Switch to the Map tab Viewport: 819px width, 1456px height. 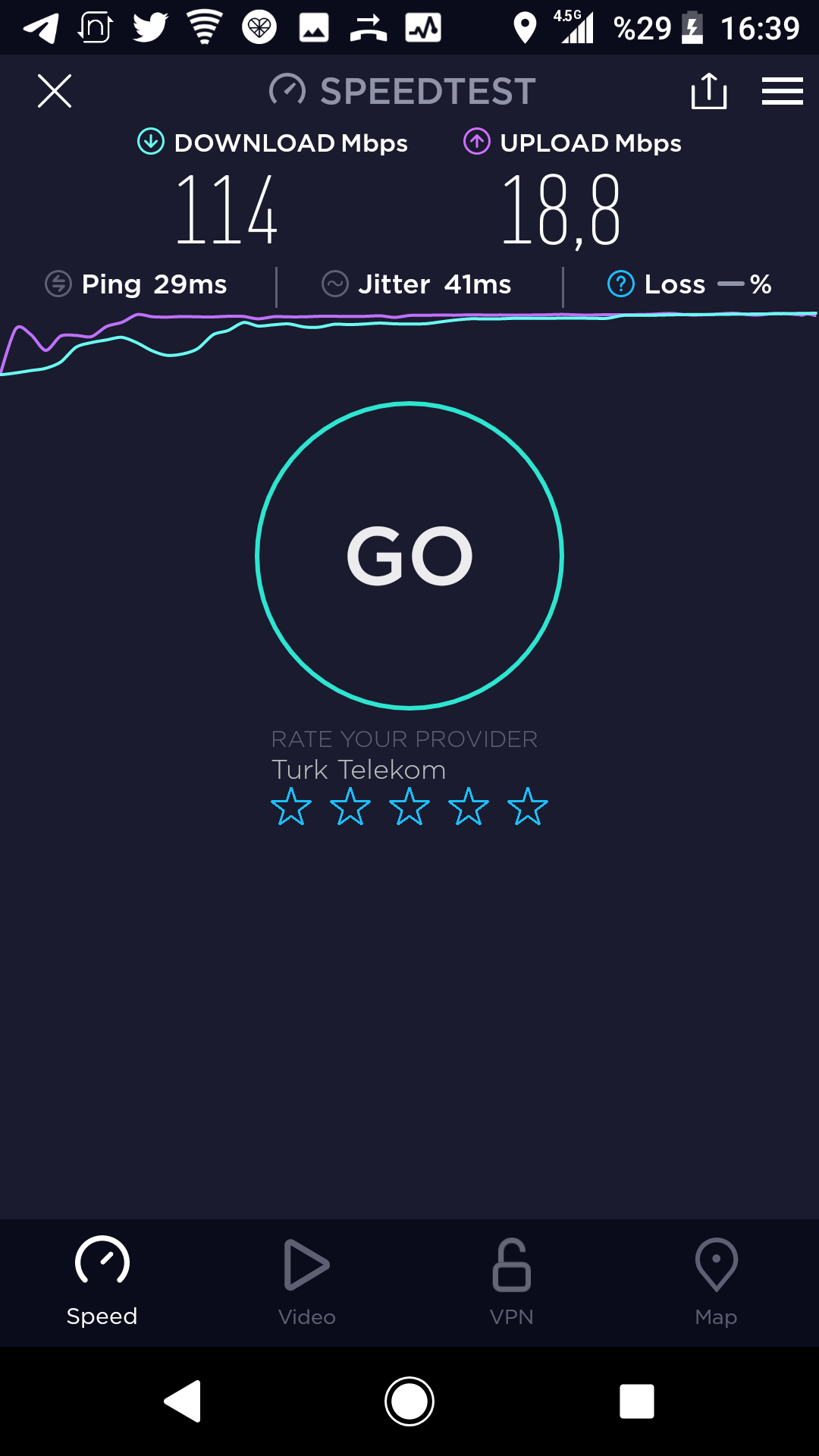coord(717,1282)
